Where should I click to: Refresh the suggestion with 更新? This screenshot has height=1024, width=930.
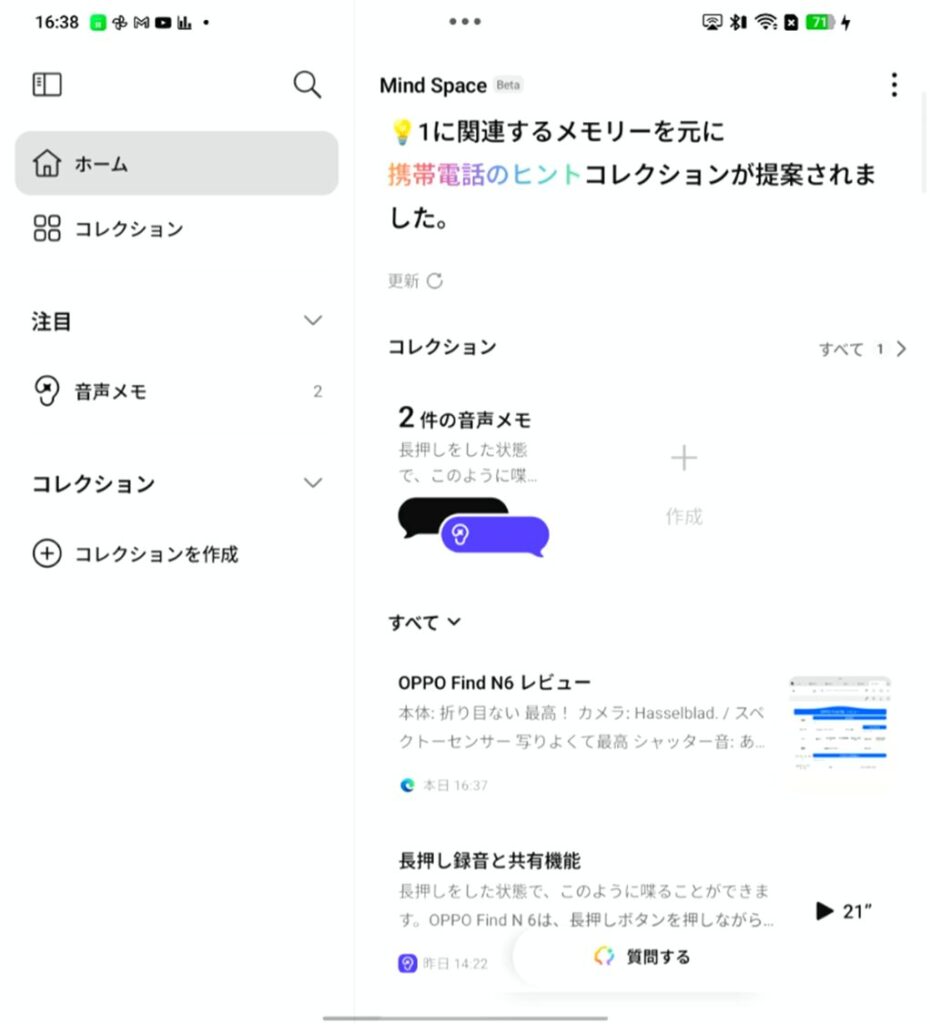pos(415,281)
